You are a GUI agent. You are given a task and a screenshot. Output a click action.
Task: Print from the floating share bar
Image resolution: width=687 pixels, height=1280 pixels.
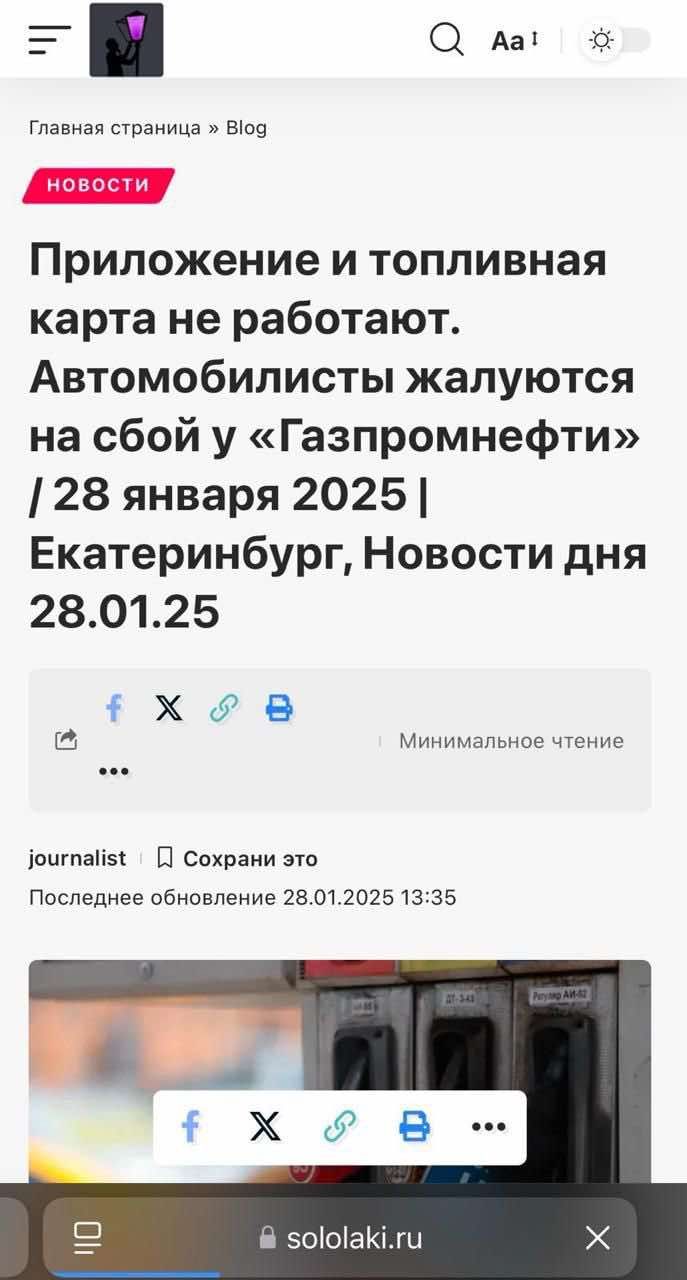click(x=414, y=1128)
